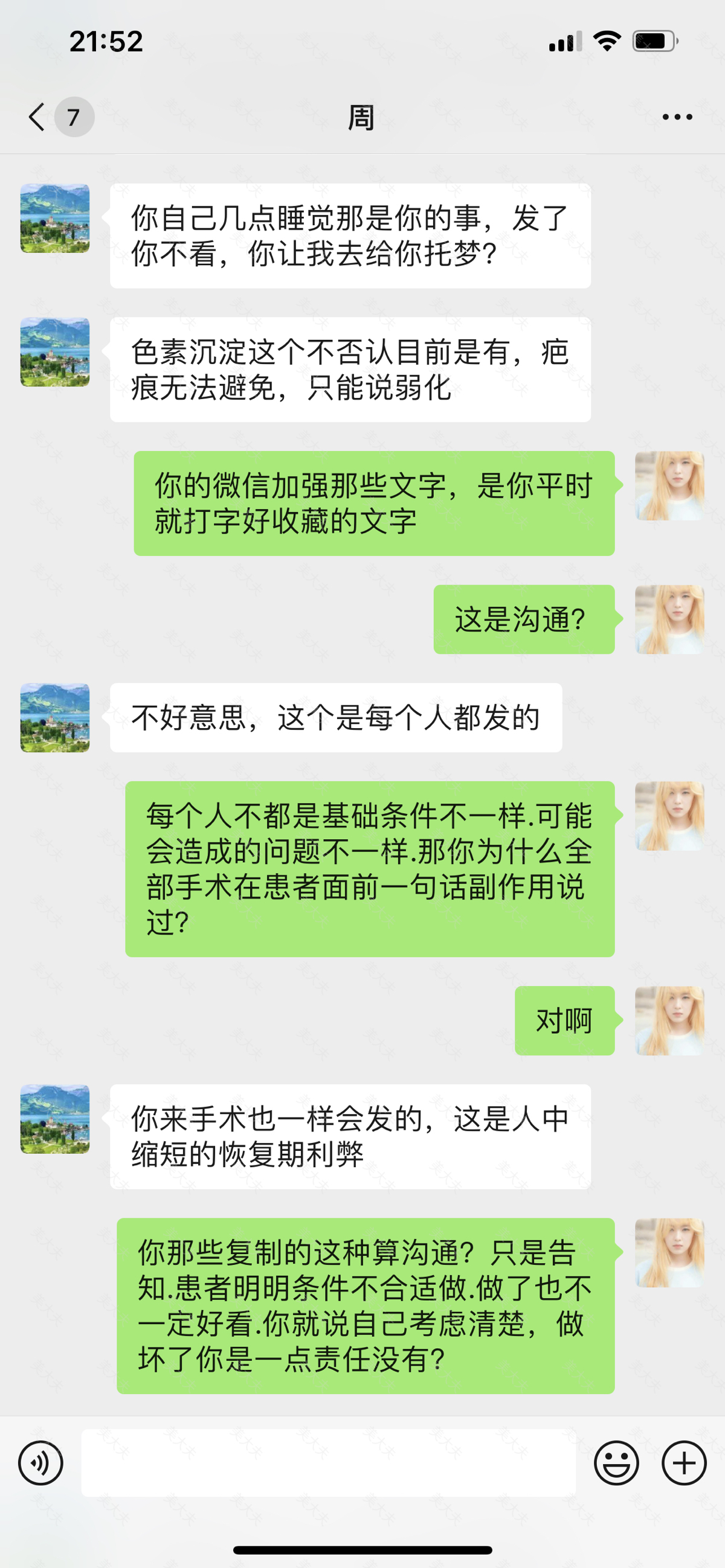Open the chat info three-dot menu
The height and width of the screenshot is (1568, 725).
click(x=677, y=117)
